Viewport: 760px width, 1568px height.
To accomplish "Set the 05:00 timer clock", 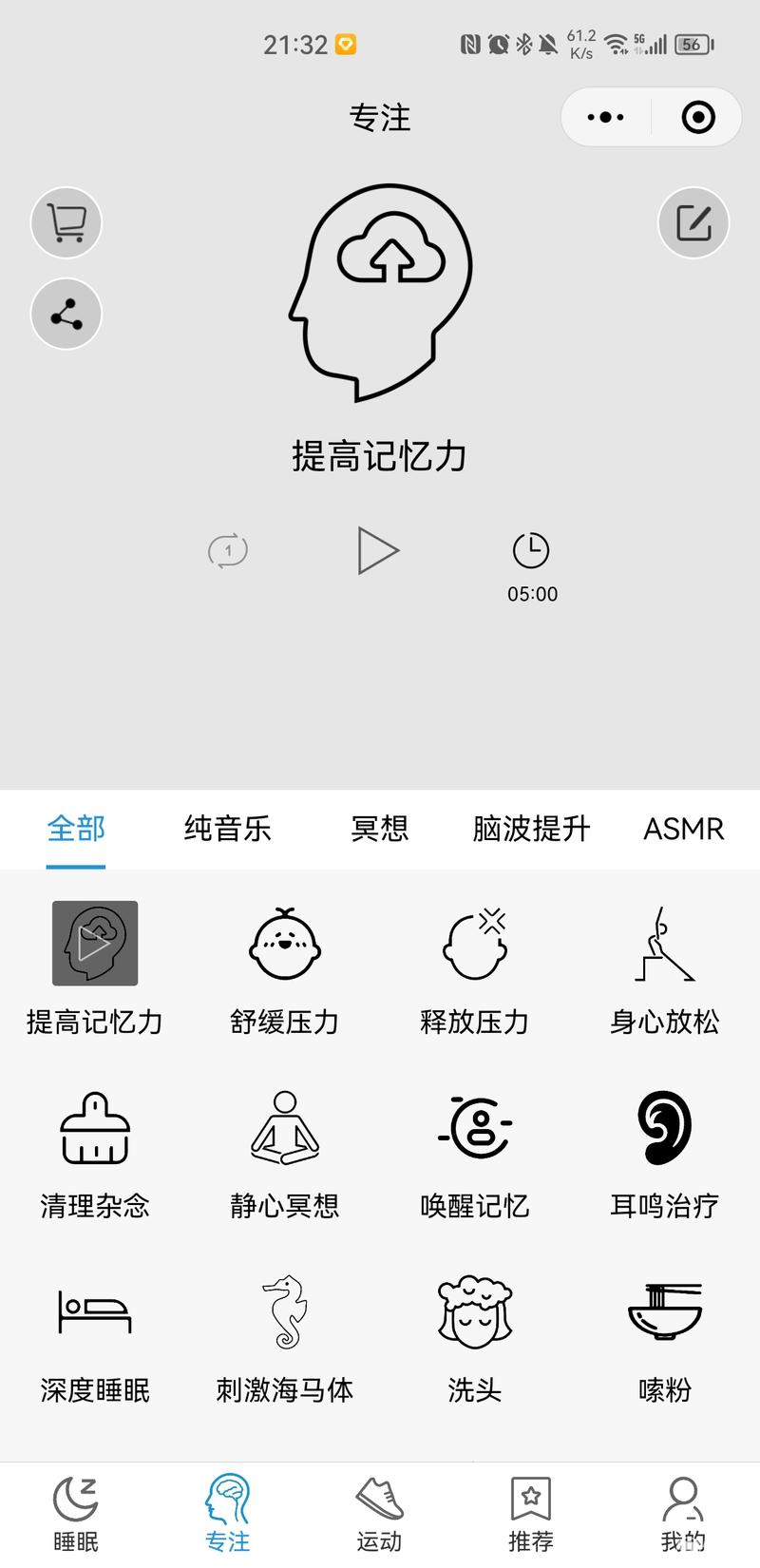I will pyautogui.click(x=532, y=567).
